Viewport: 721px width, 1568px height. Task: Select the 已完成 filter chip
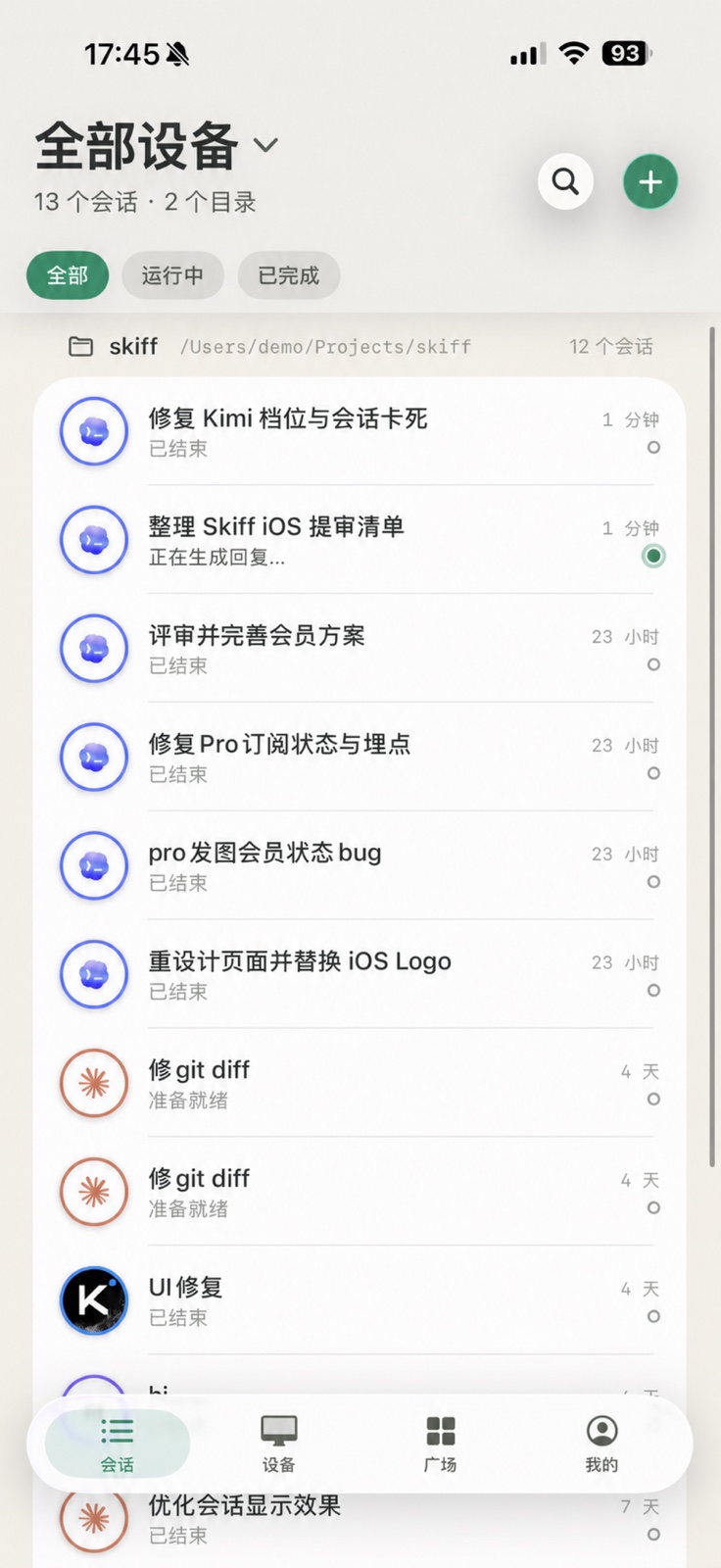(289, 275)
